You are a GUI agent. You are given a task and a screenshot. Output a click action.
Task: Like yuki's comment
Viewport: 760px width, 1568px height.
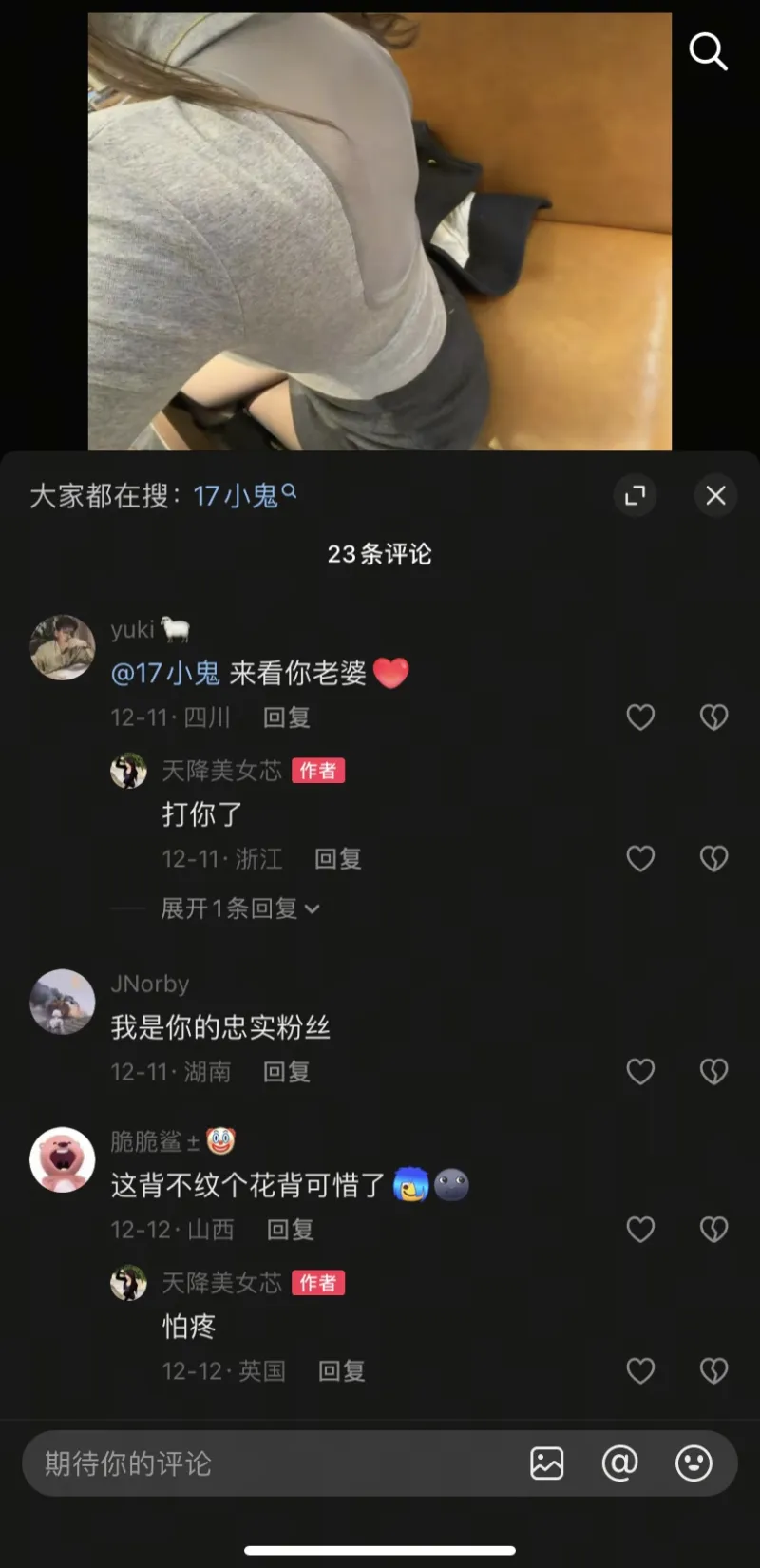point(640,717)
